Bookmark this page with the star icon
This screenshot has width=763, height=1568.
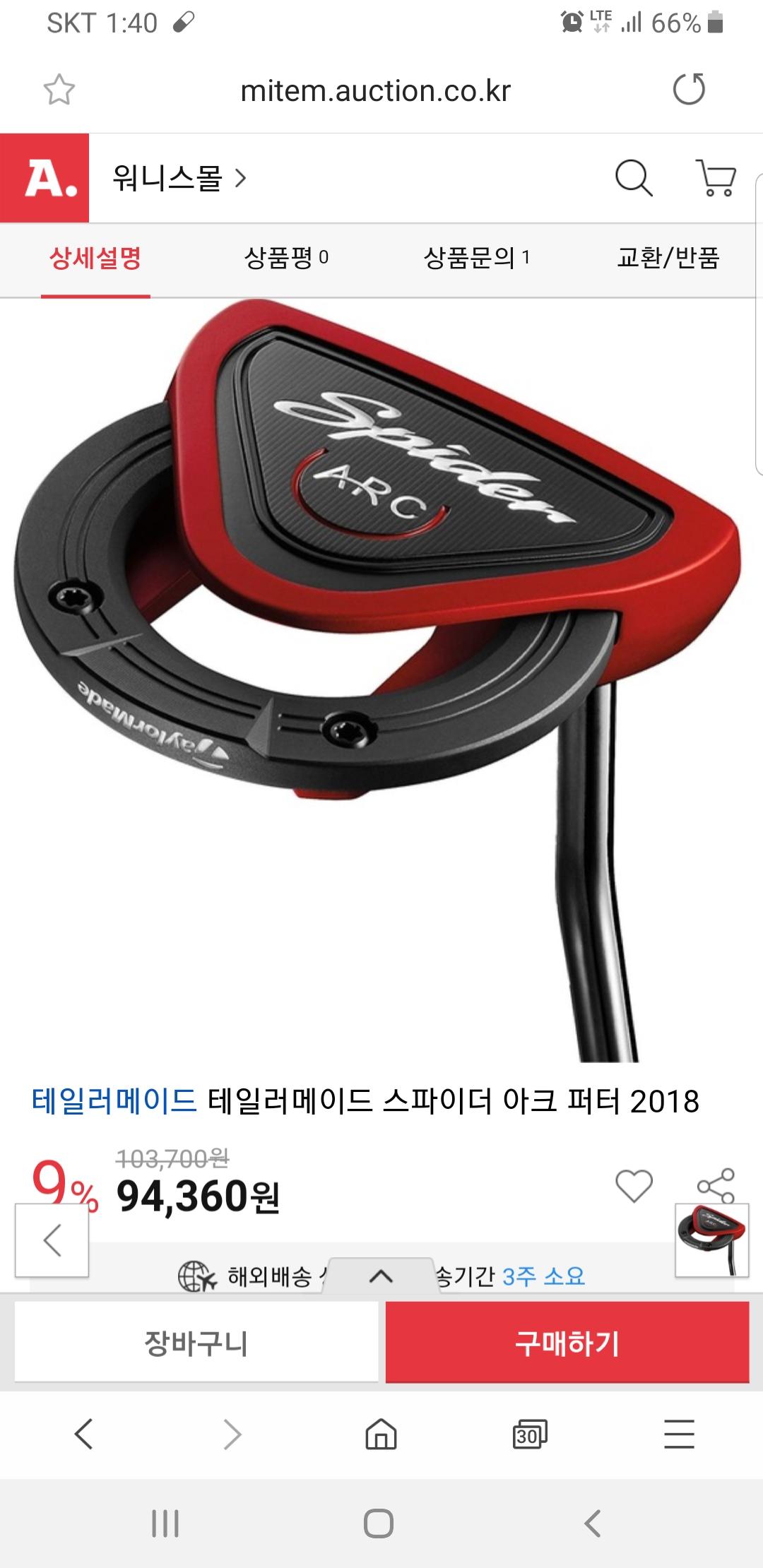click(59, 90)
